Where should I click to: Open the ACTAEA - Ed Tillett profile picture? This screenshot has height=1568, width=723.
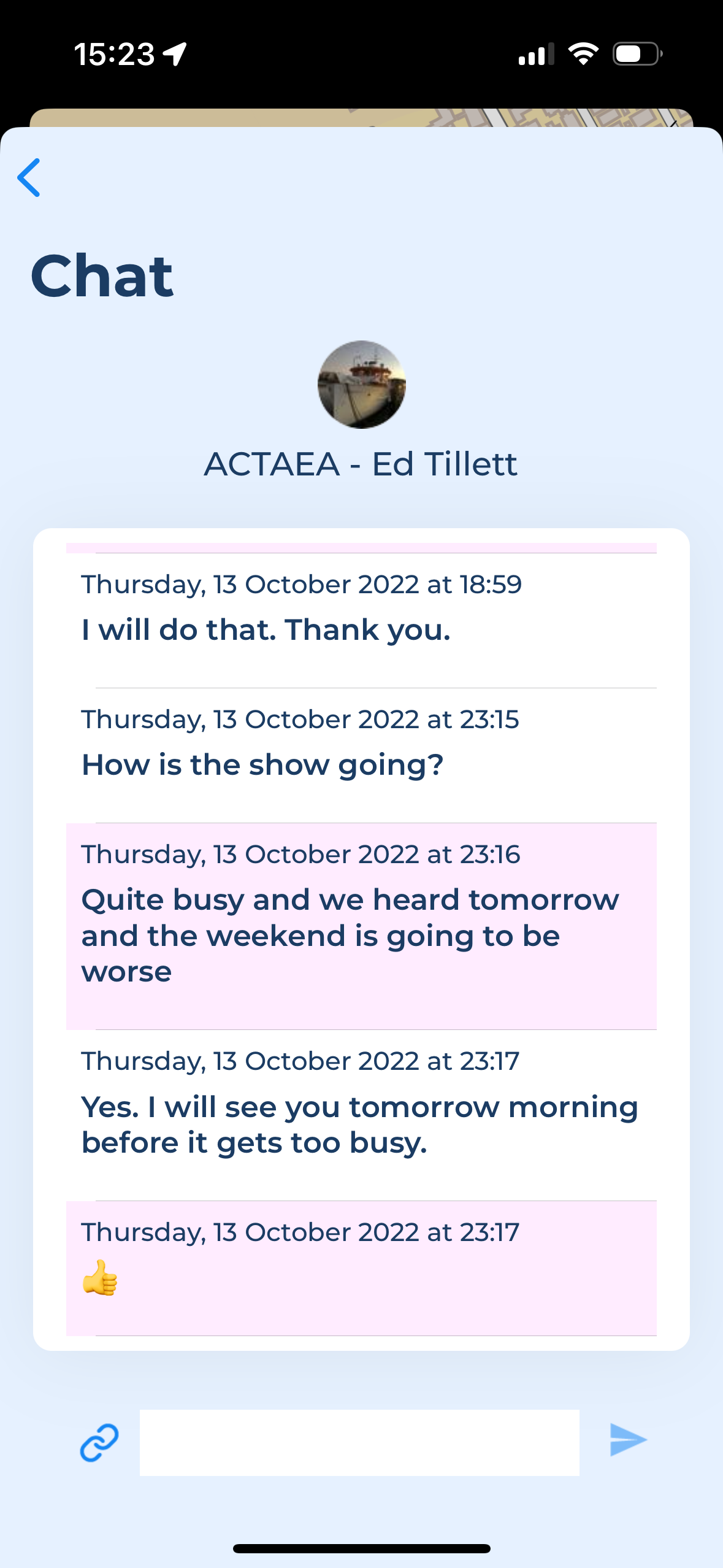click(361, 385)
